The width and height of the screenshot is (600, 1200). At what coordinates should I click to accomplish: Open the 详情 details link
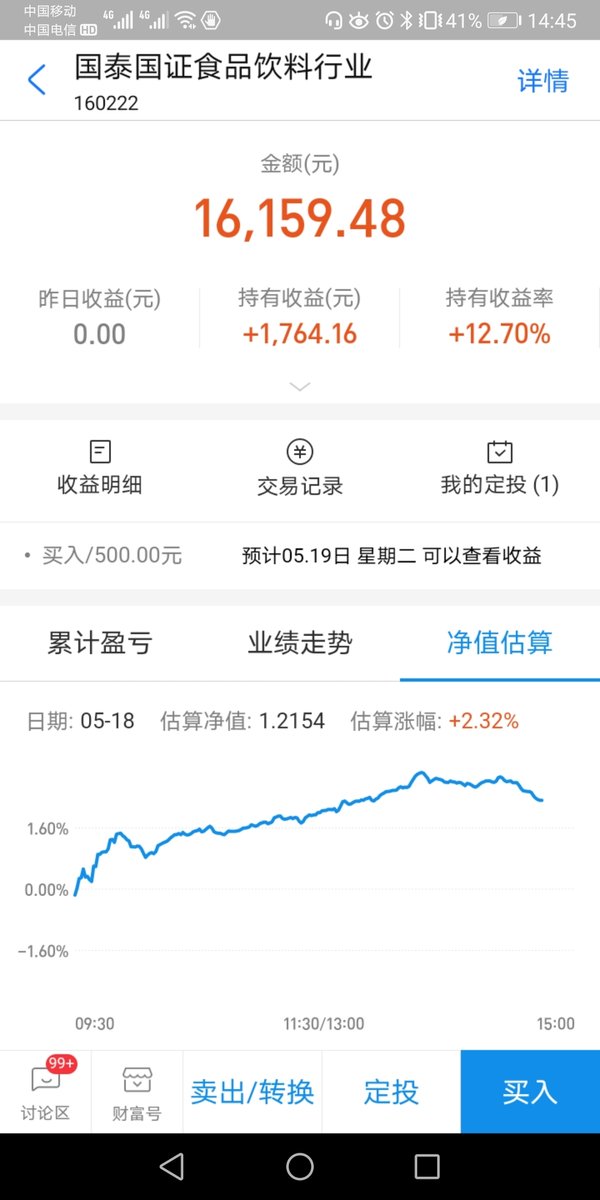[x=542, y=81]
